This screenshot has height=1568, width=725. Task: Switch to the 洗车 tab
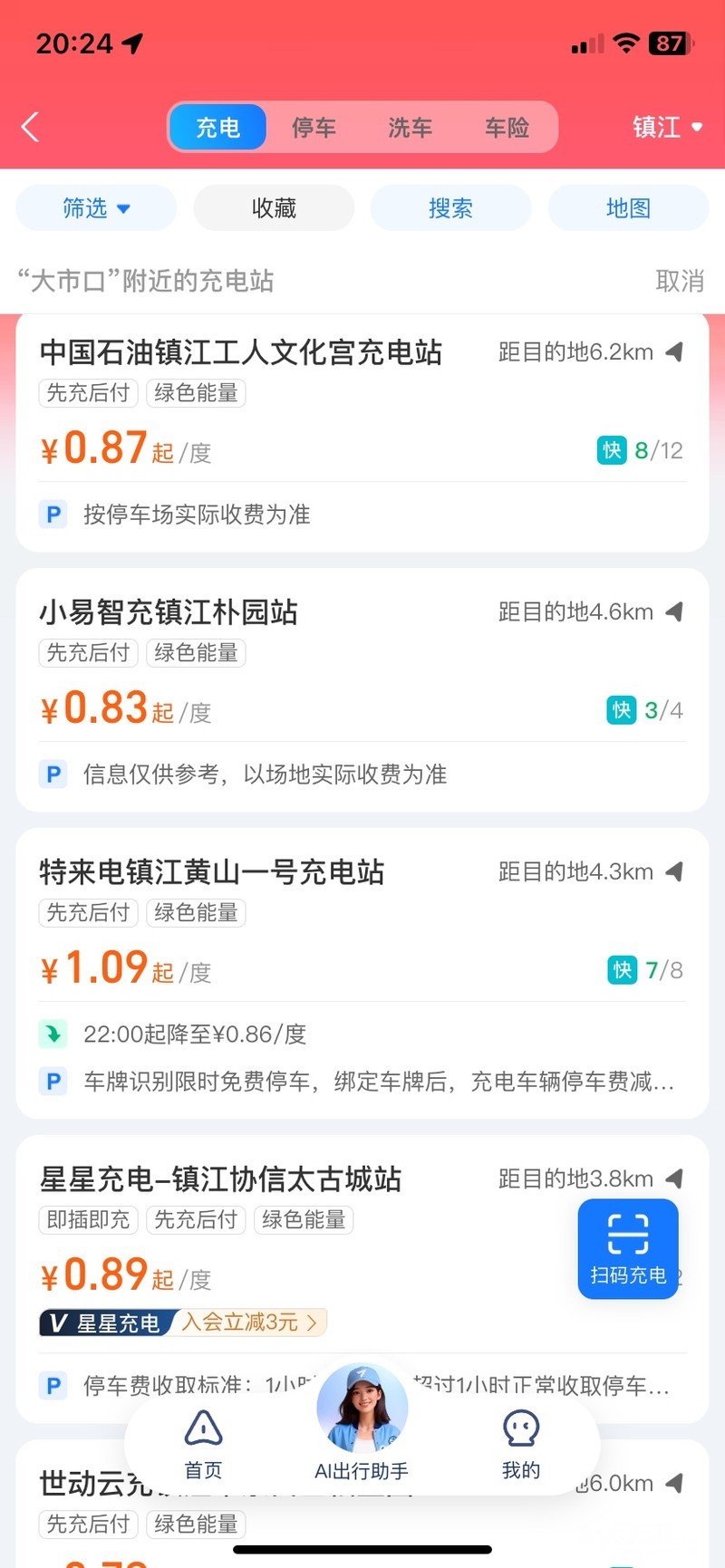tap(410, 128)
